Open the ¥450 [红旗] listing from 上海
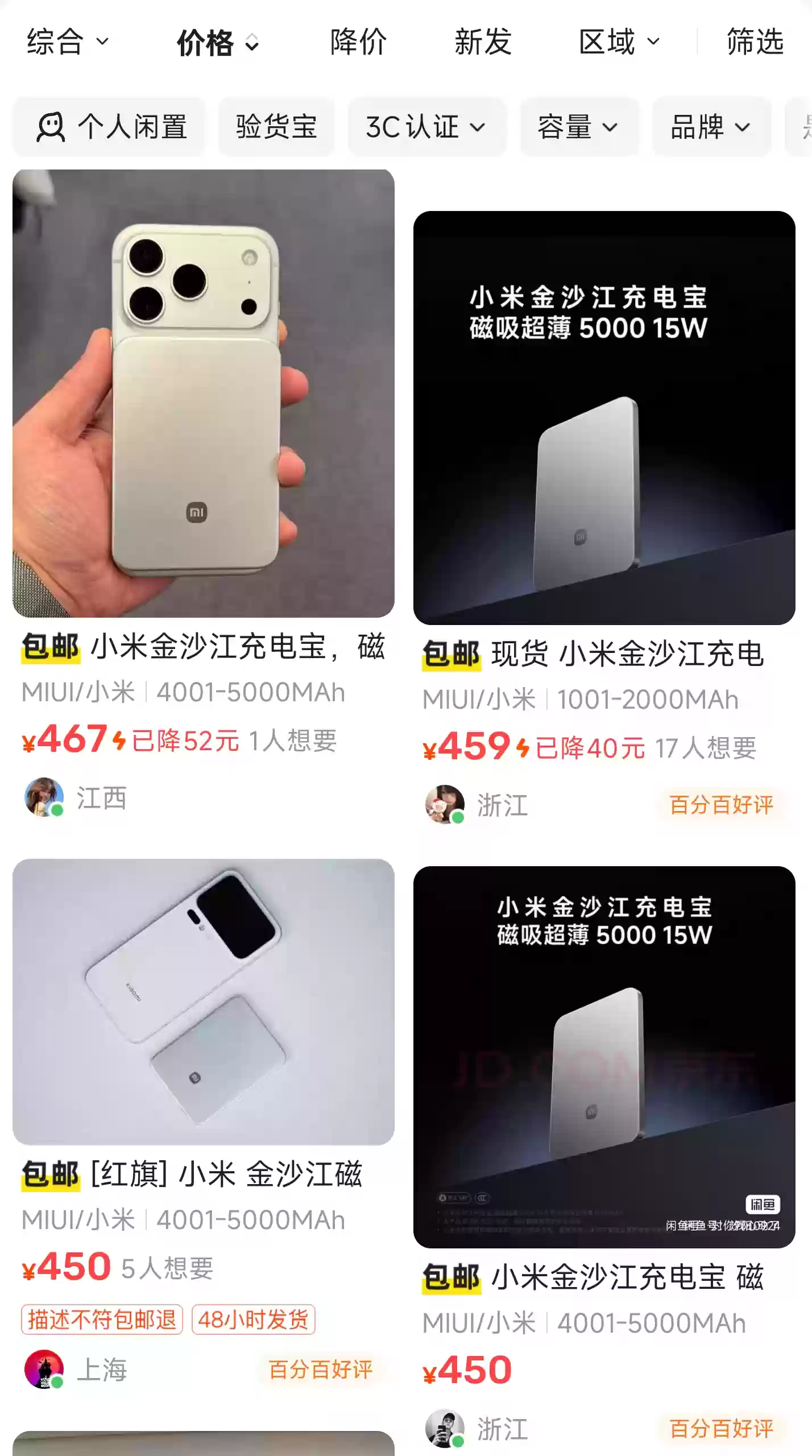The width and height of the screenshot is (812, 1456). pos(204,1002)
